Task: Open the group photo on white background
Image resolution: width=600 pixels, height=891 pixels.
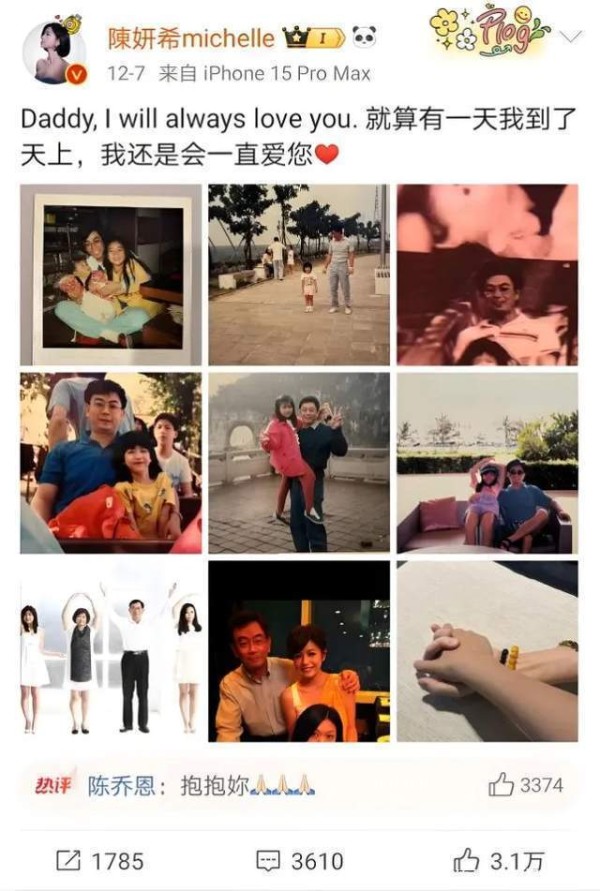Action: (x=111, y=651)
